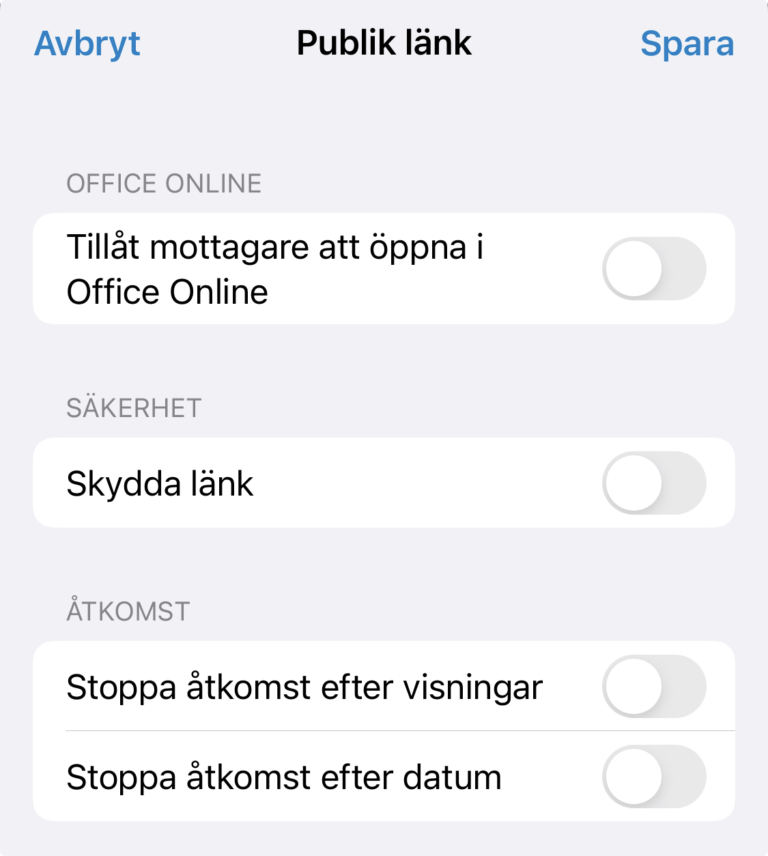This screenshot has height=856, width=768.
Task: Tap the Stoppa åtkomst efter visningar label
Action: point(303,687)
